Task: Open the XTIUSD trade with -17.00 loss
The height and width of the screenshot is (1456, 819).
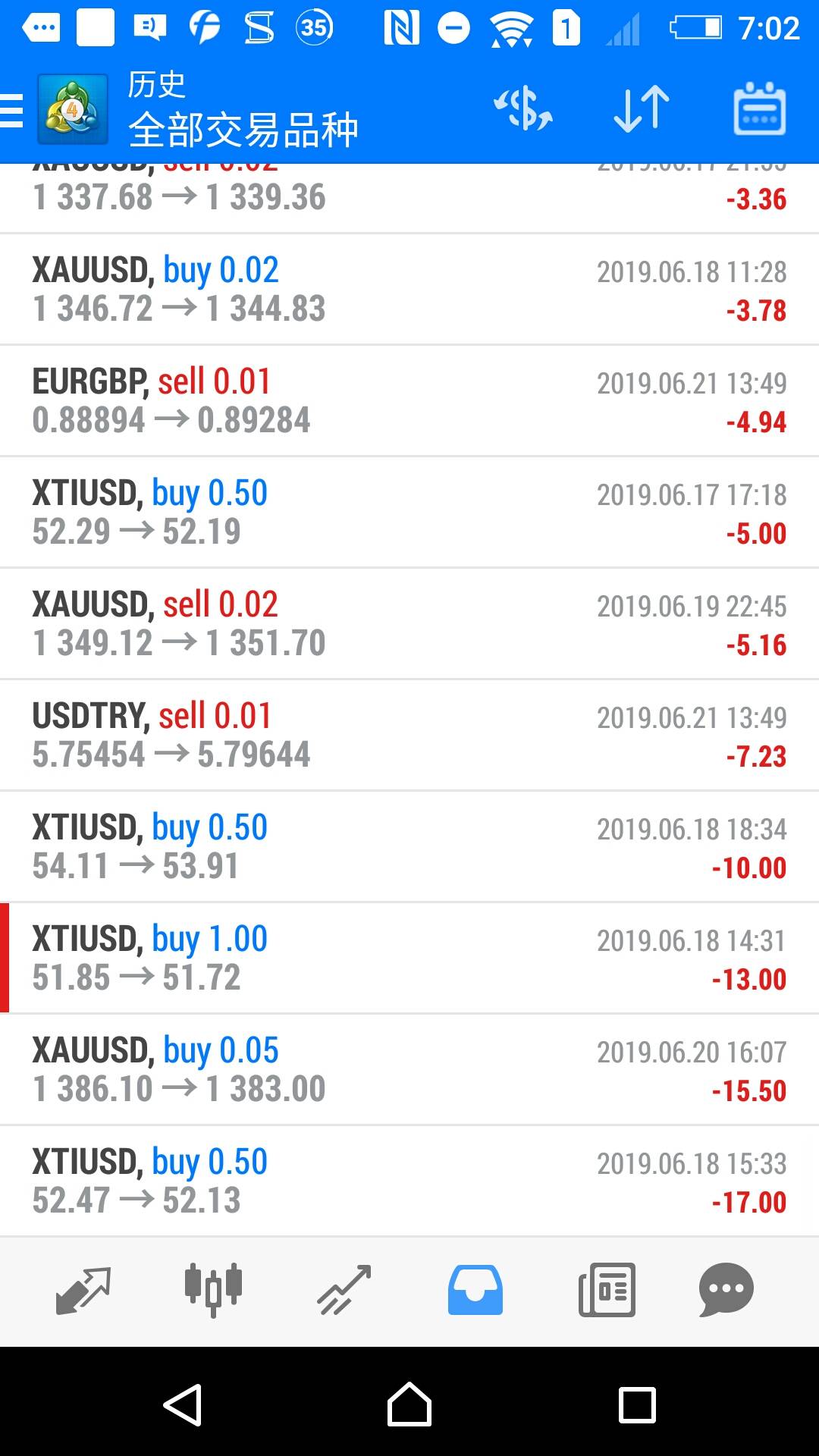Action: [409, 1181]
